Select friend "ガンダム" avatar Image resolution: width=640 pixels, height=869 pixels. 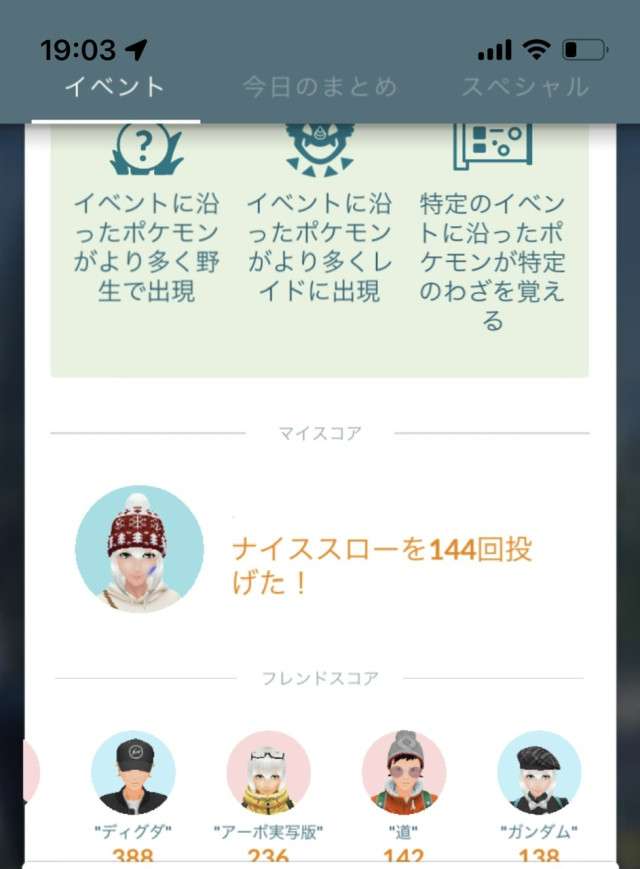(539, 772)
